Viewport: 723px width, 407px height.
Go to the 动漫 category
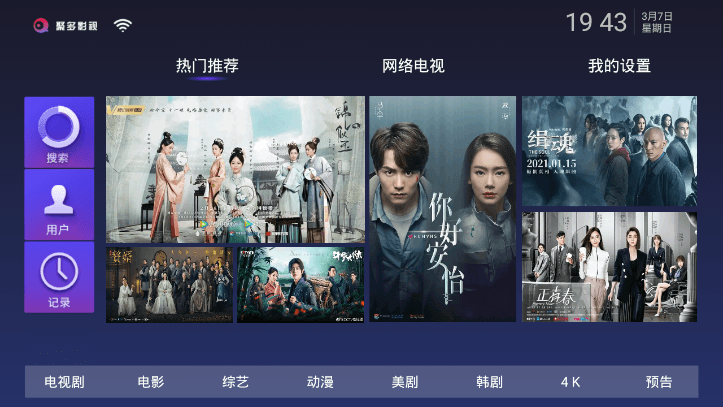coord(320,382)
